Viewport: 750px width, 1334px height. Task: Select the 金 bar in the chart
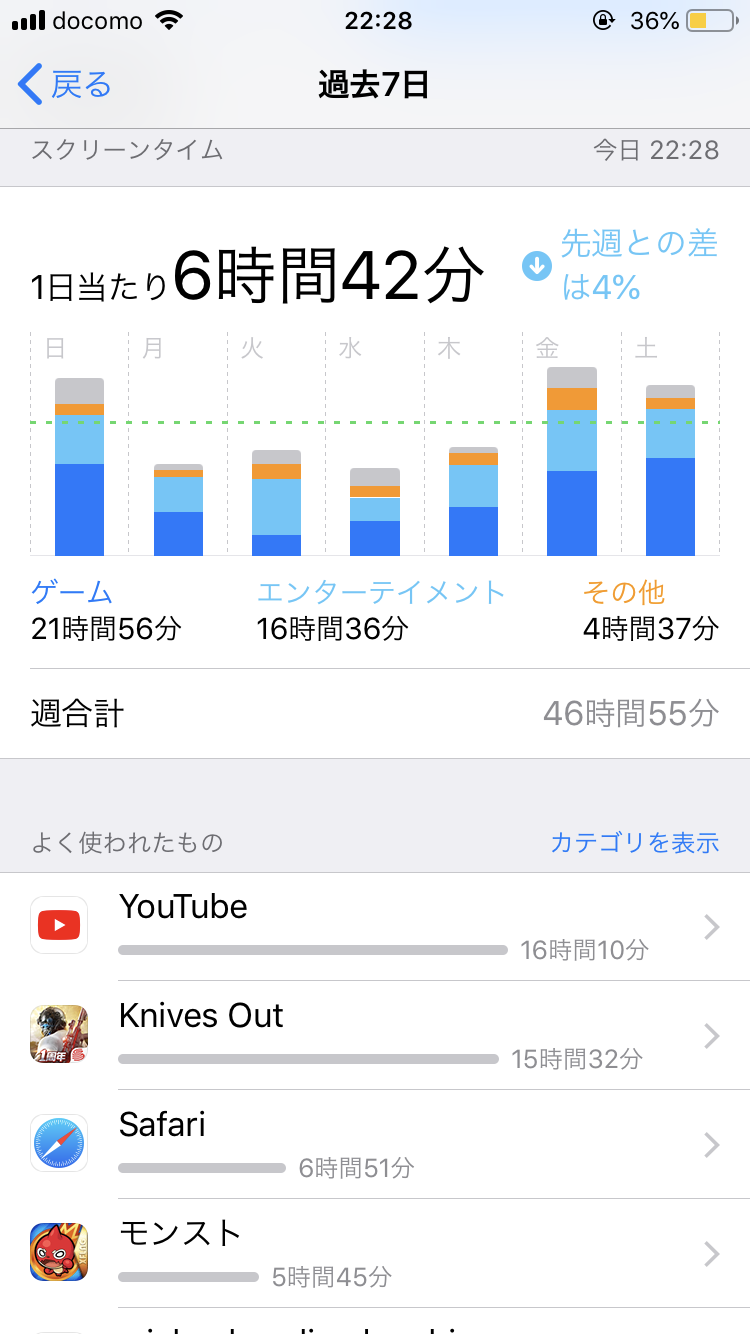572,462
